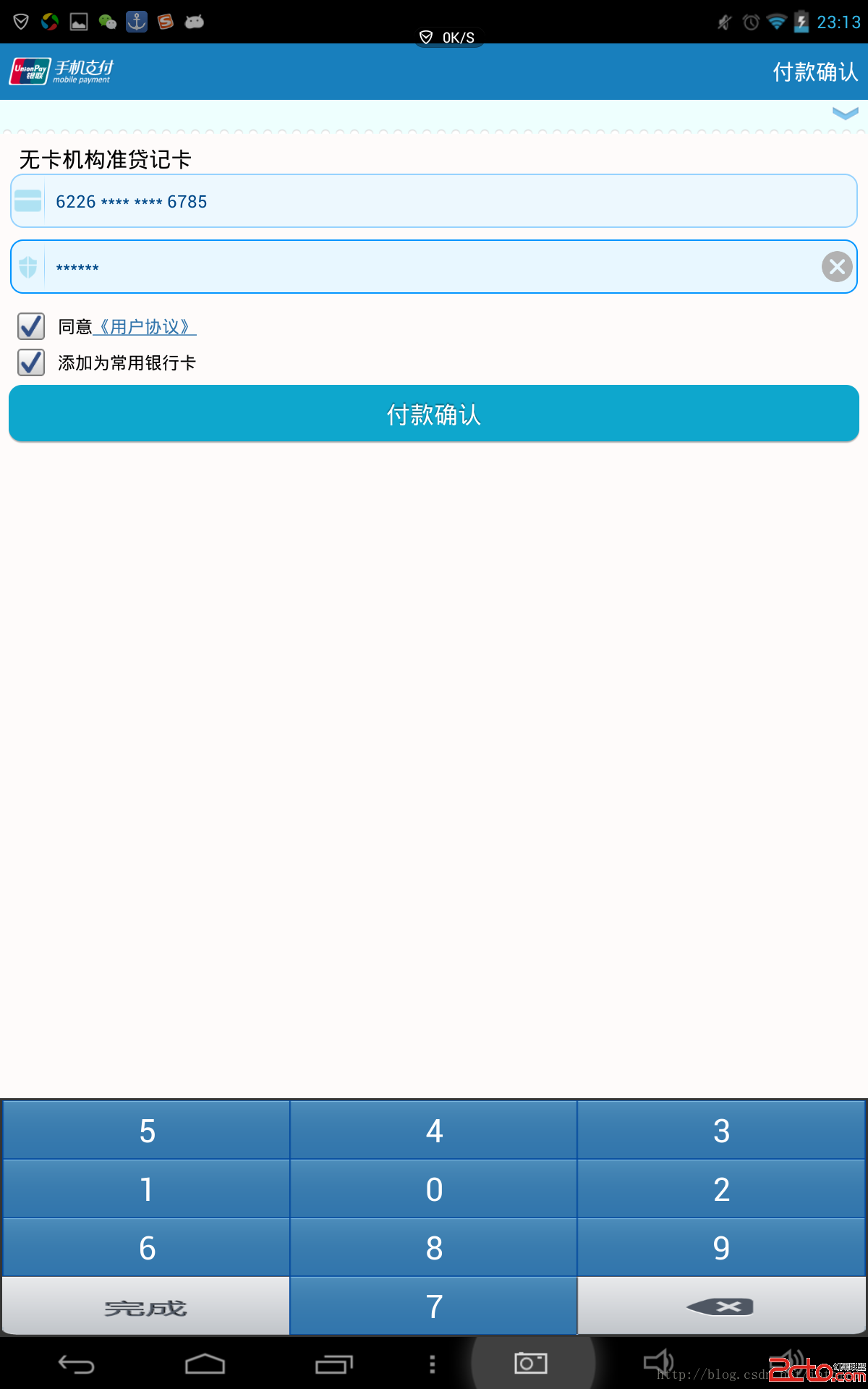Enter digit 3 on the keypad

[721, 1131]
